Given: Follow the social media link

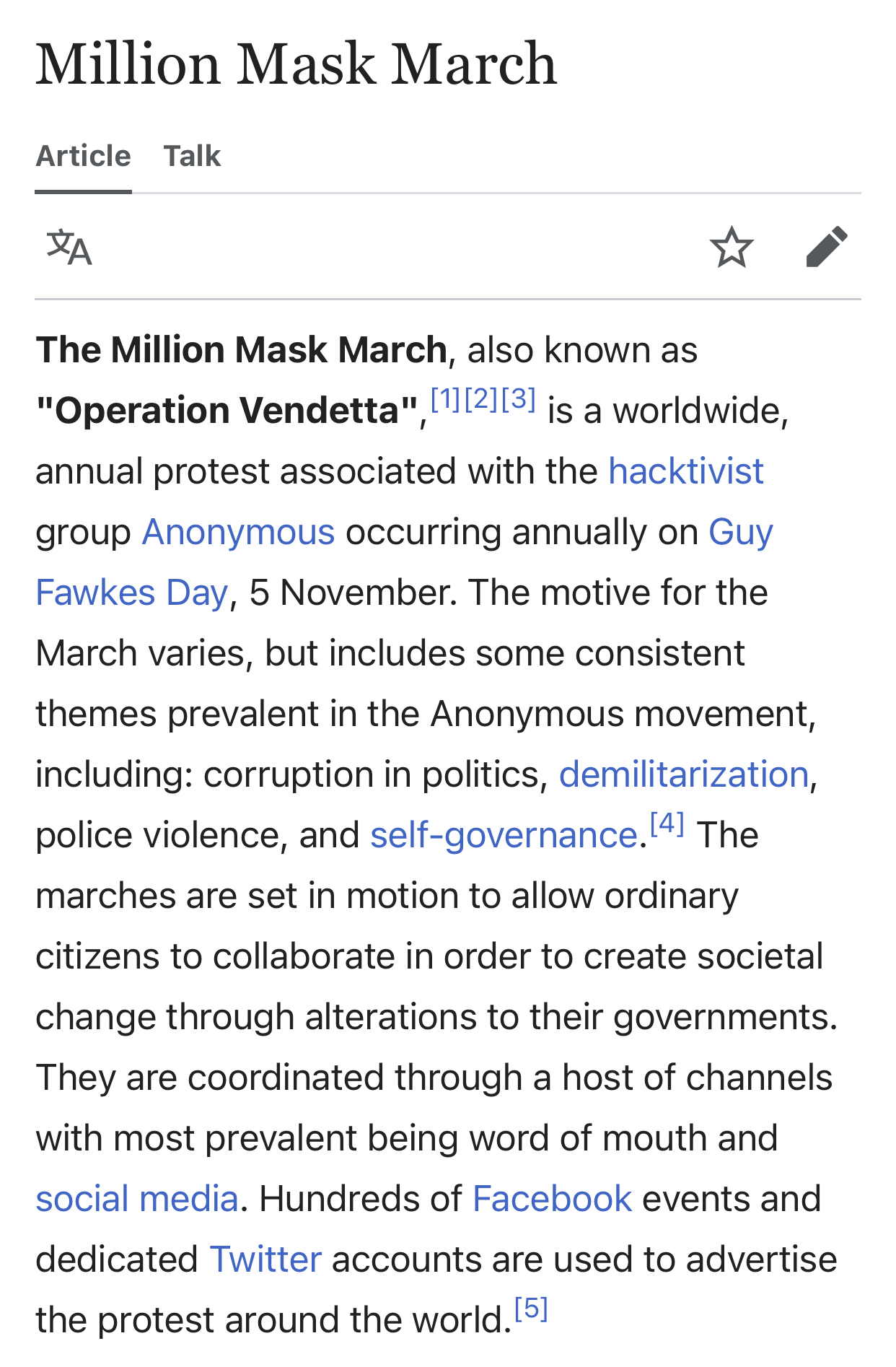Looking at the screenshot, I should [137, 1199].
